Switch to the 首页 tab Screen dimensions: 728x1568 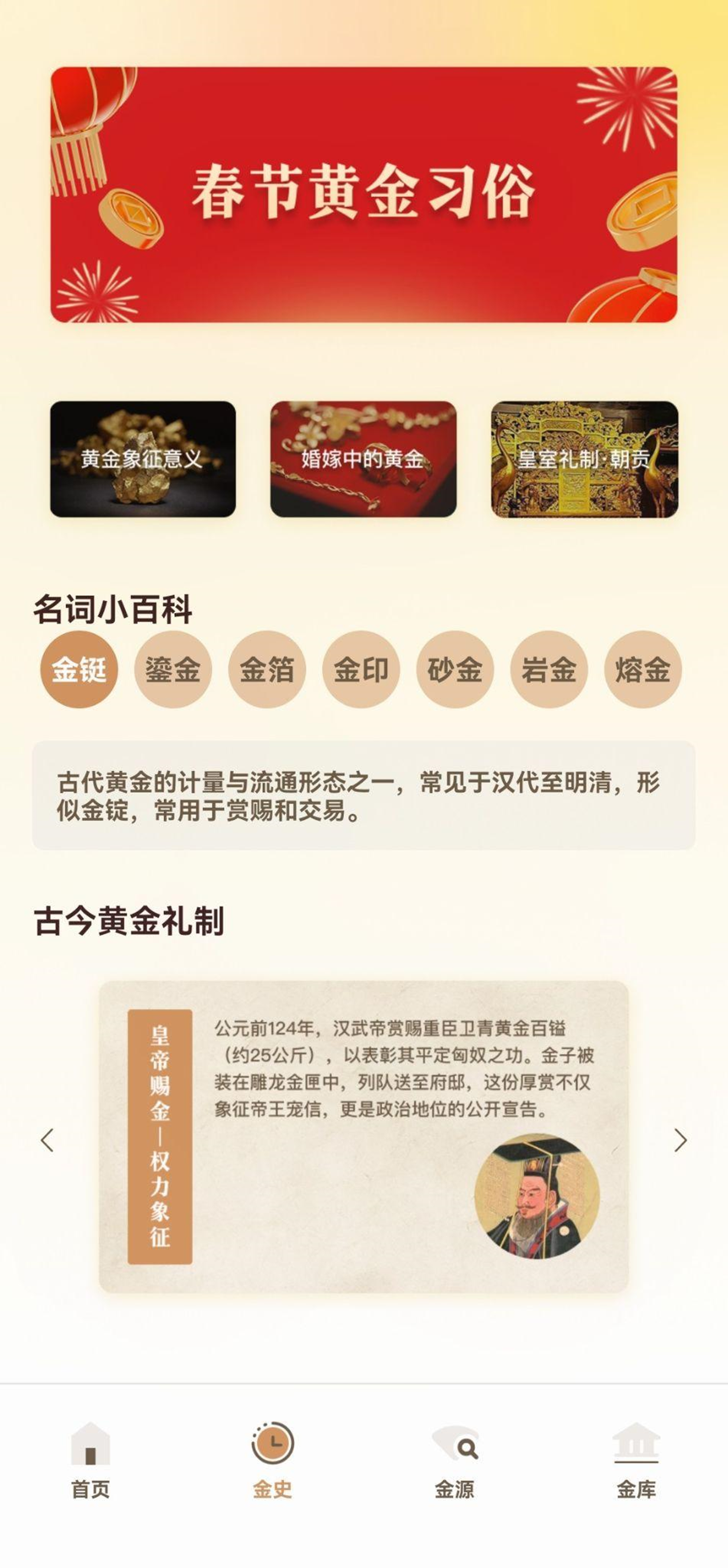pyautogui.click(x=91, y=1461)
